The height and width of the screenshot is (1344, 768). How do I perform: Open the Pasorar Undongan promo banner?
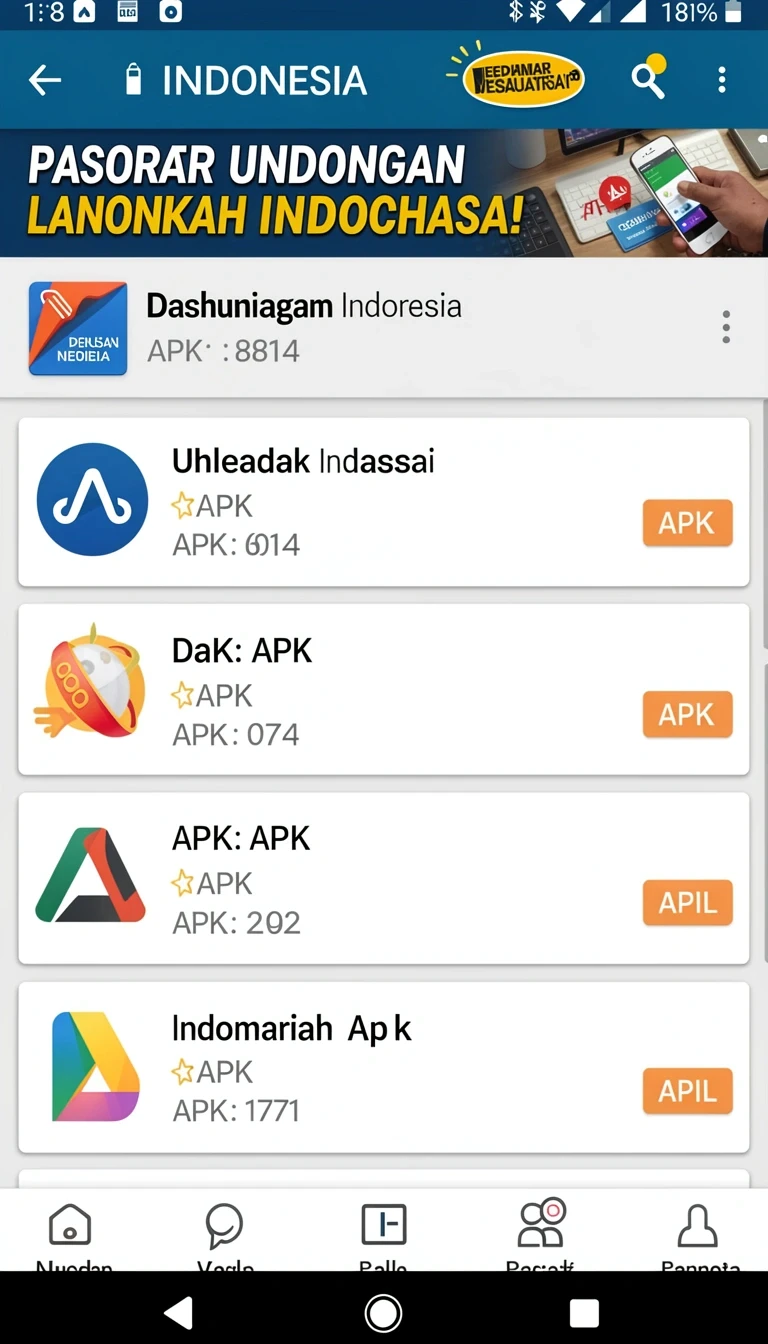tap(384, 192)
